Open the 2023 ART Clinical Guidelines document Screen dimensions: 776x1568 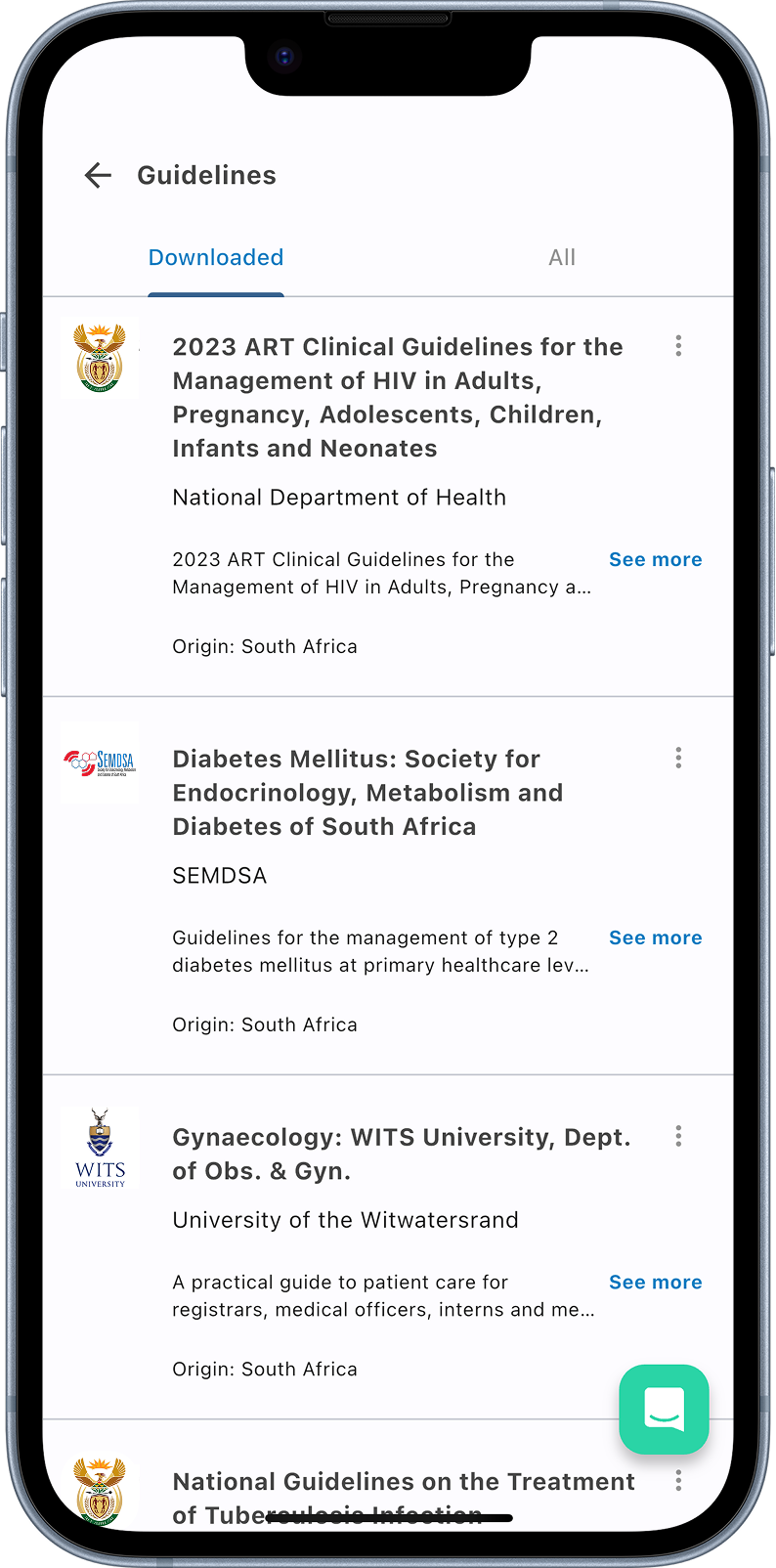(x=397, y=397)
